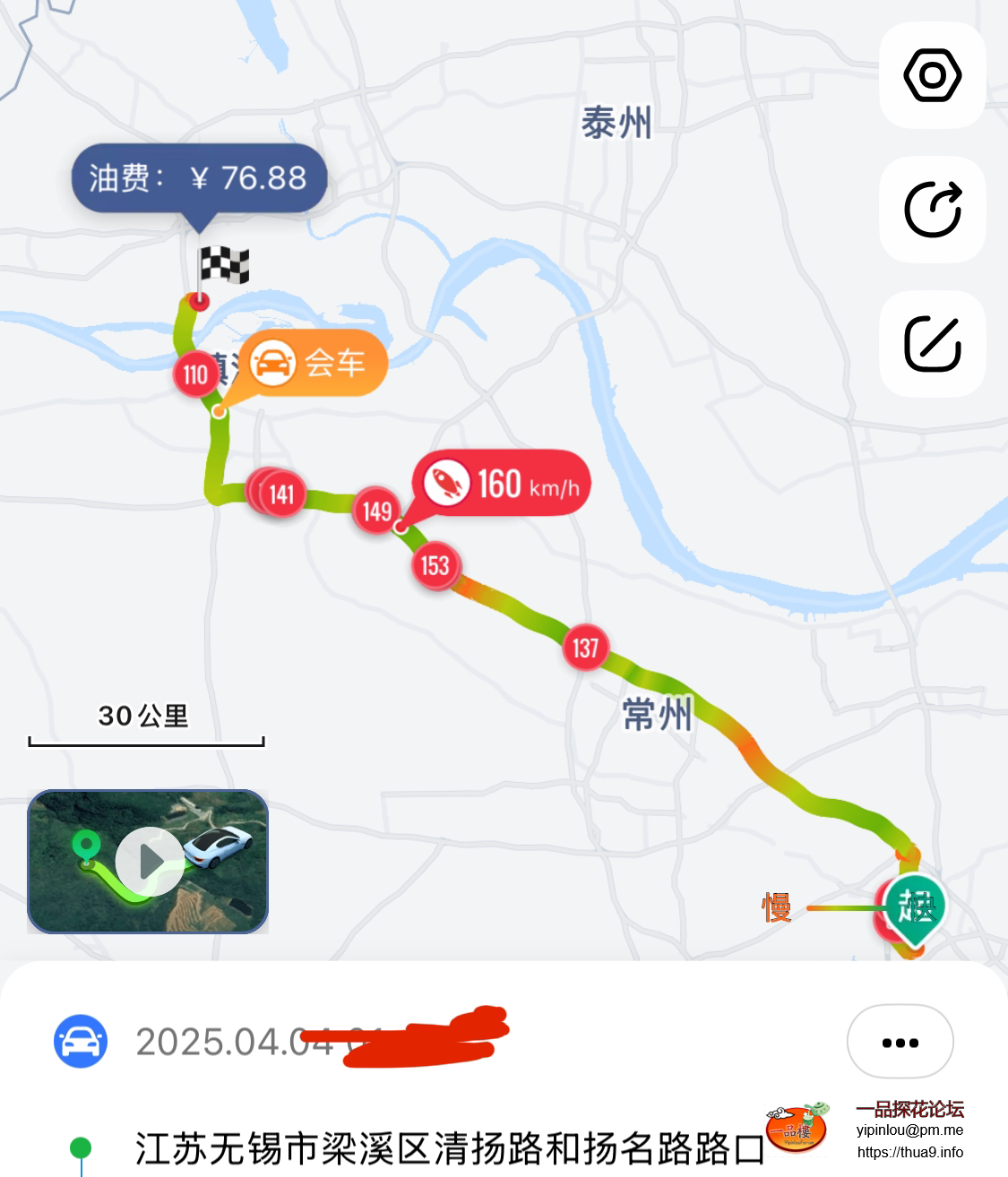Select the 153 speed marker on route
Image resolution: width=1008 pixels, height=1177 pixels.
[x=435, y=565]
